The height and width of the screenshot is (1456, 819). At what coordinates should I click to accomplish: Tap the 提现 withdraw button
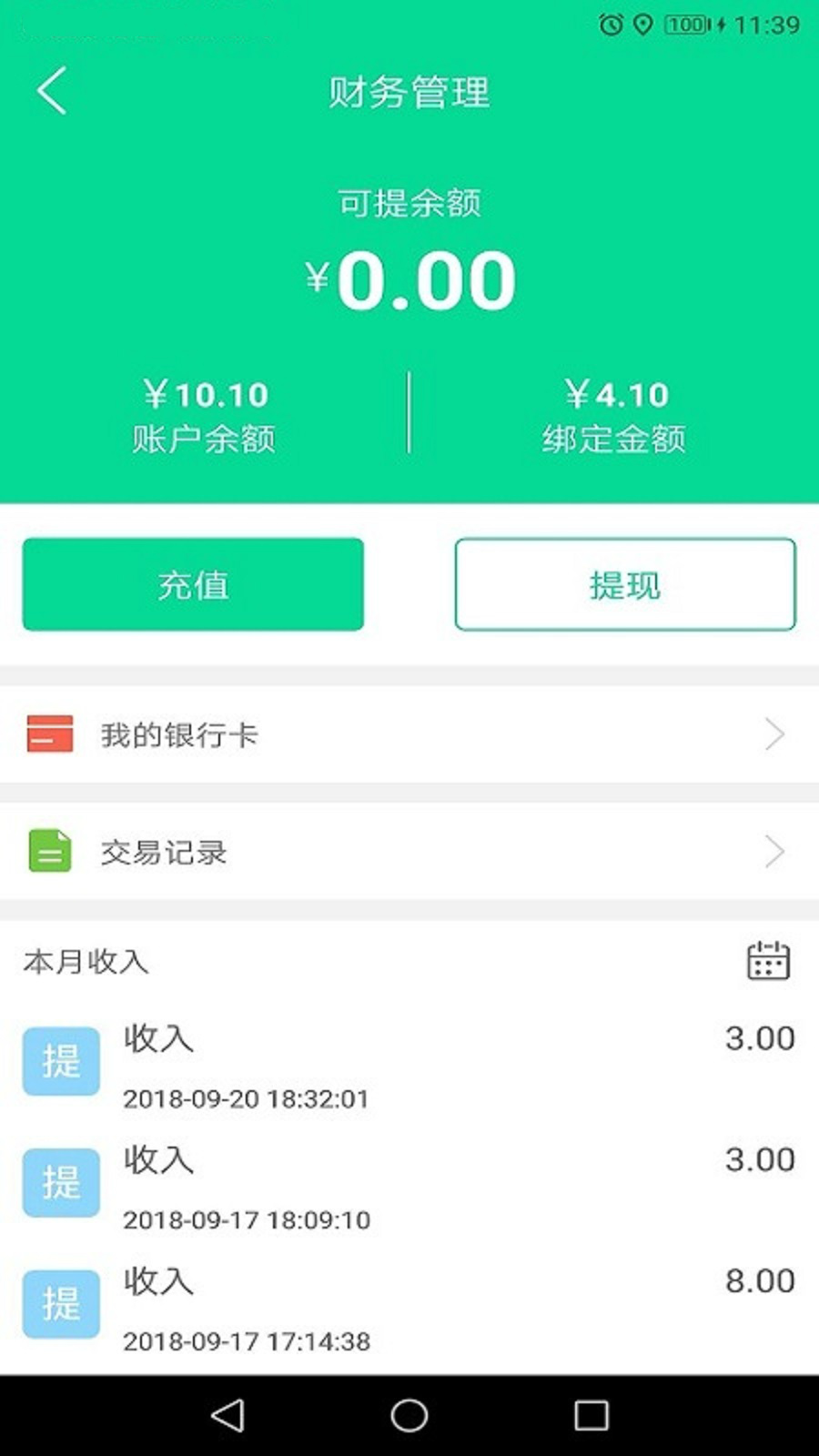625,584
